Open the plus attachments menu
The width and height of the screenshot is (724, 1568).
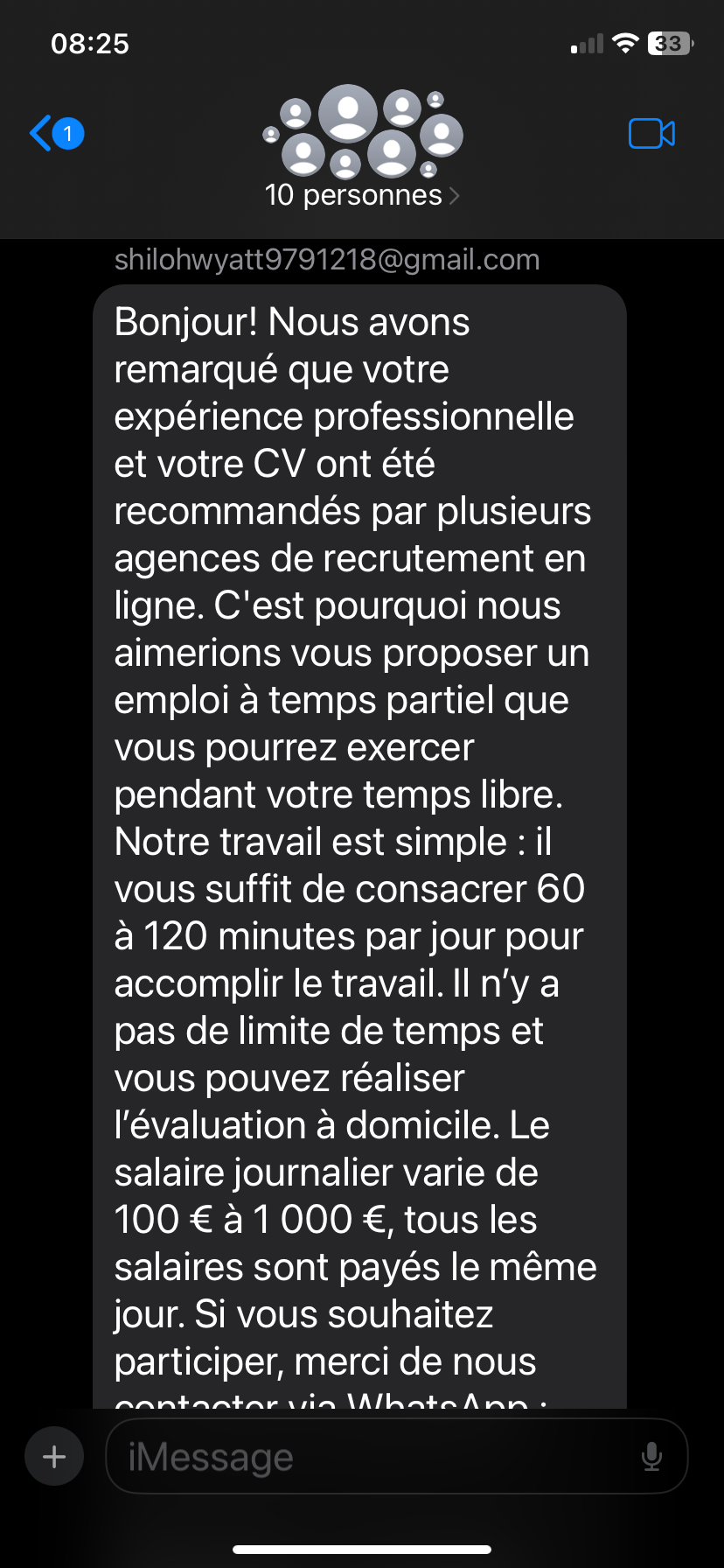54,1457
